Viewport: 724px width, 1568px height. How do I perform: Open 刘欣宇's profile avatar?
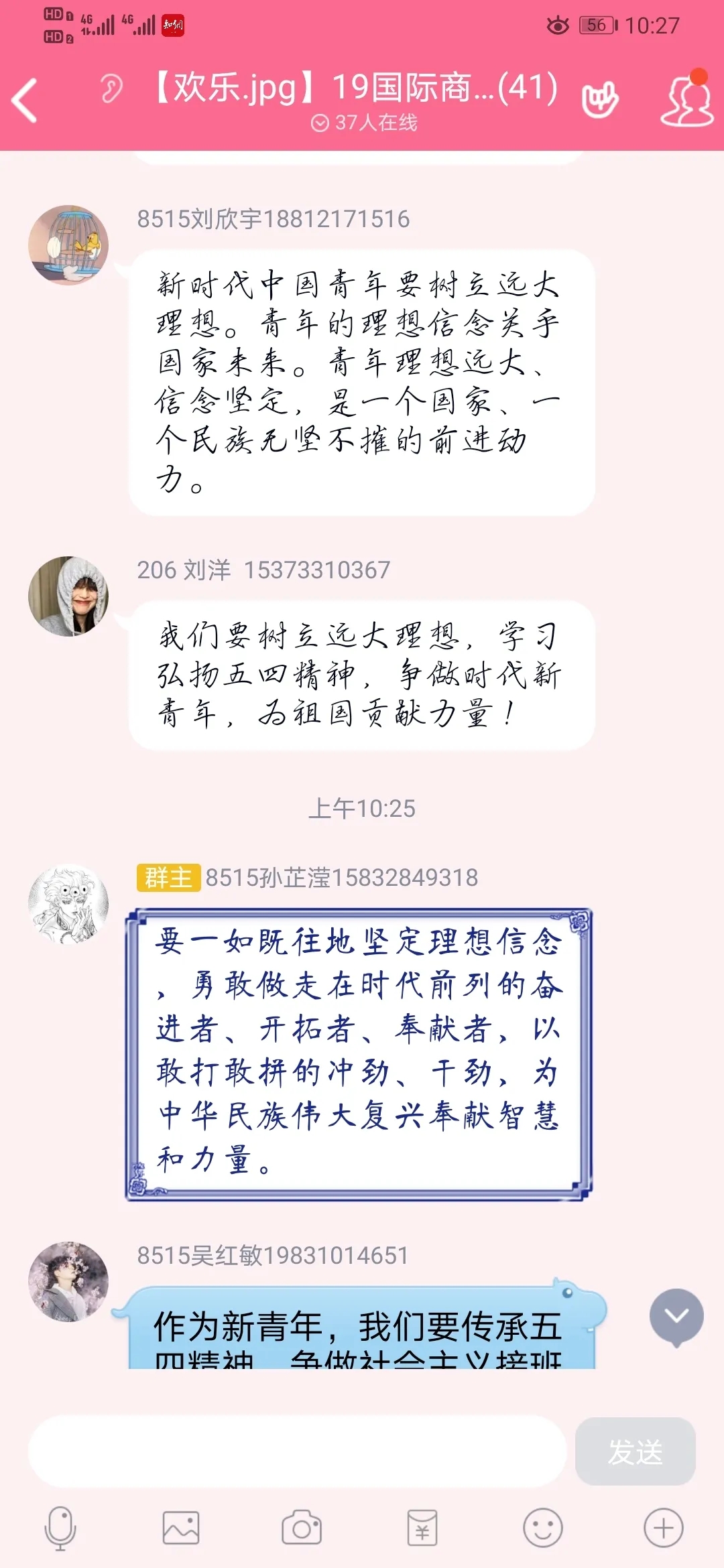coord(68,245)
